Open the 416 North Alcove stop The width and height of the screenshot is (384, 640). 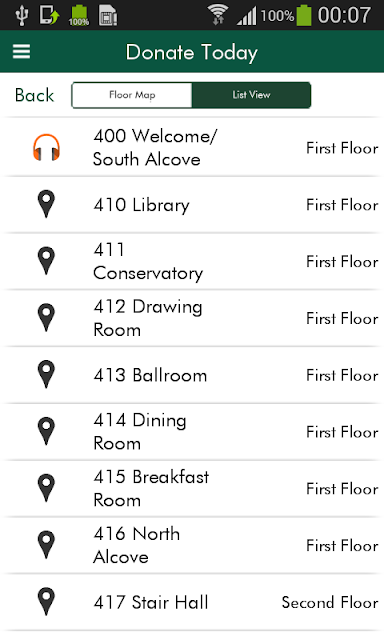[192, 545]
